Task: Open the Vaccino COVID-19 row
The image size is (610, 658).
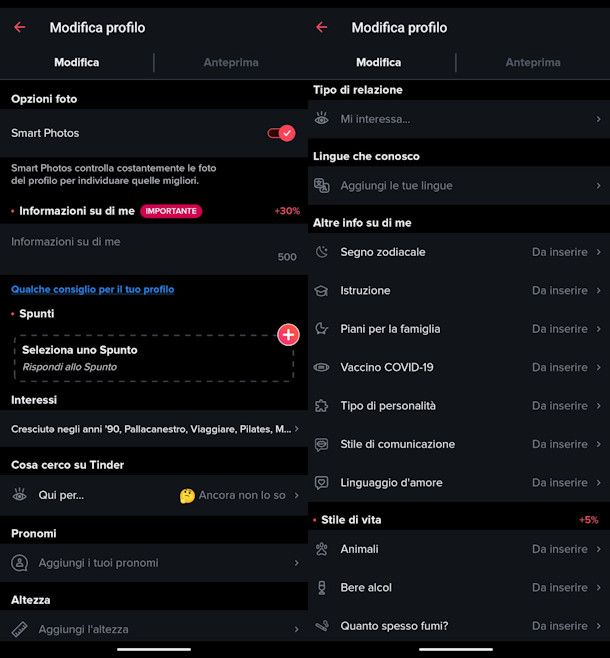Action: click(x=457, y=368)
